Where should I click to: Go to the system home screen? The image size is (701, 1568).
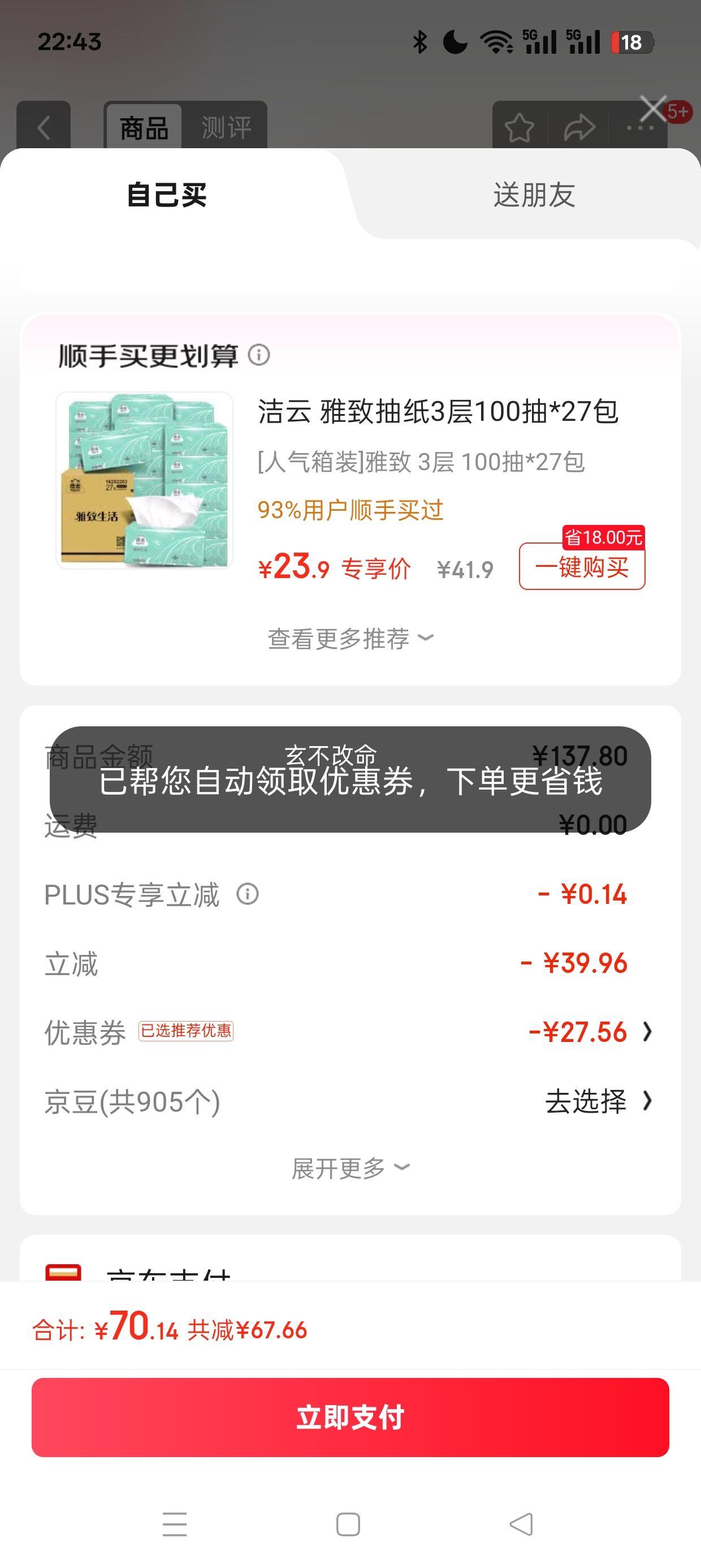348,1525
